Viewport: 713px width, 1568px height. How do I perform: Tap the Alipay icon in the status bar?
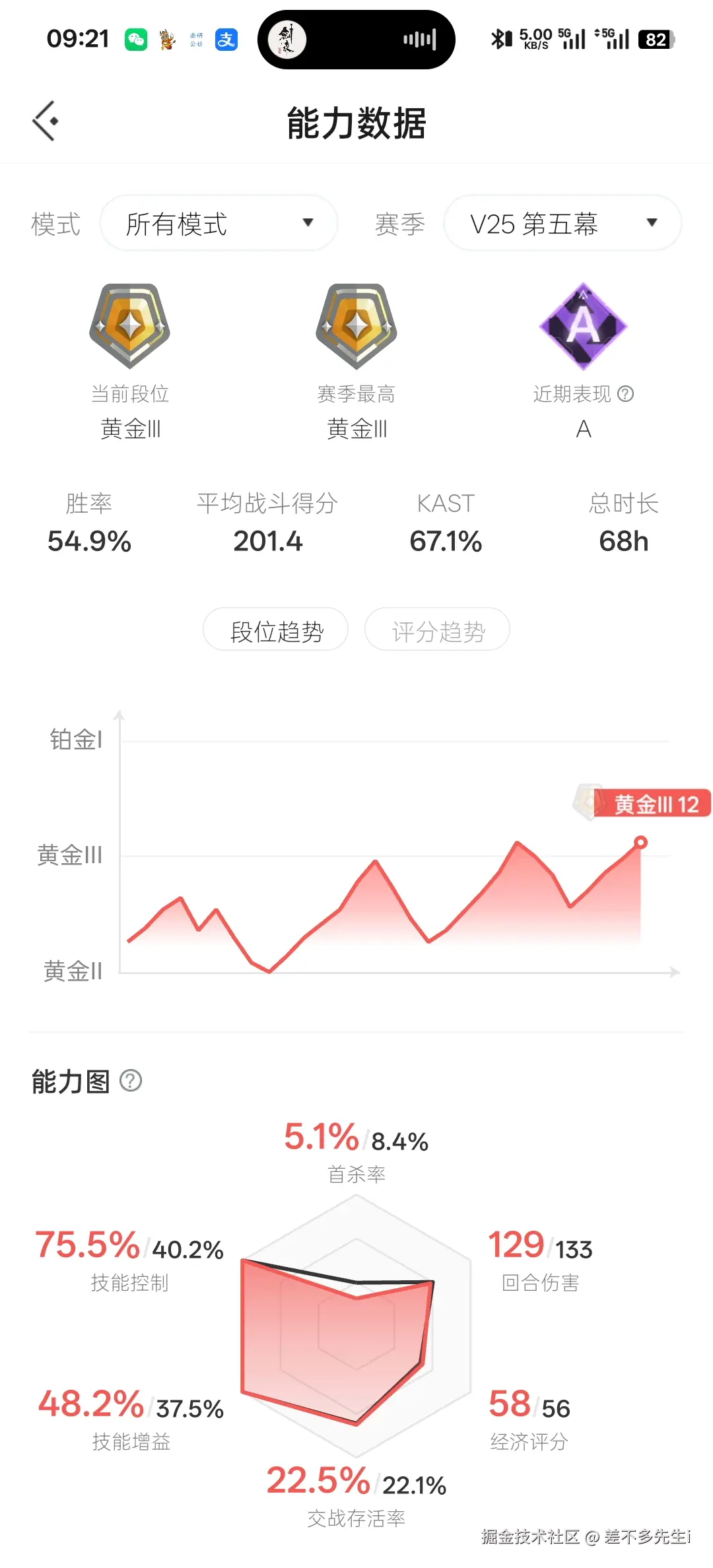225,40
